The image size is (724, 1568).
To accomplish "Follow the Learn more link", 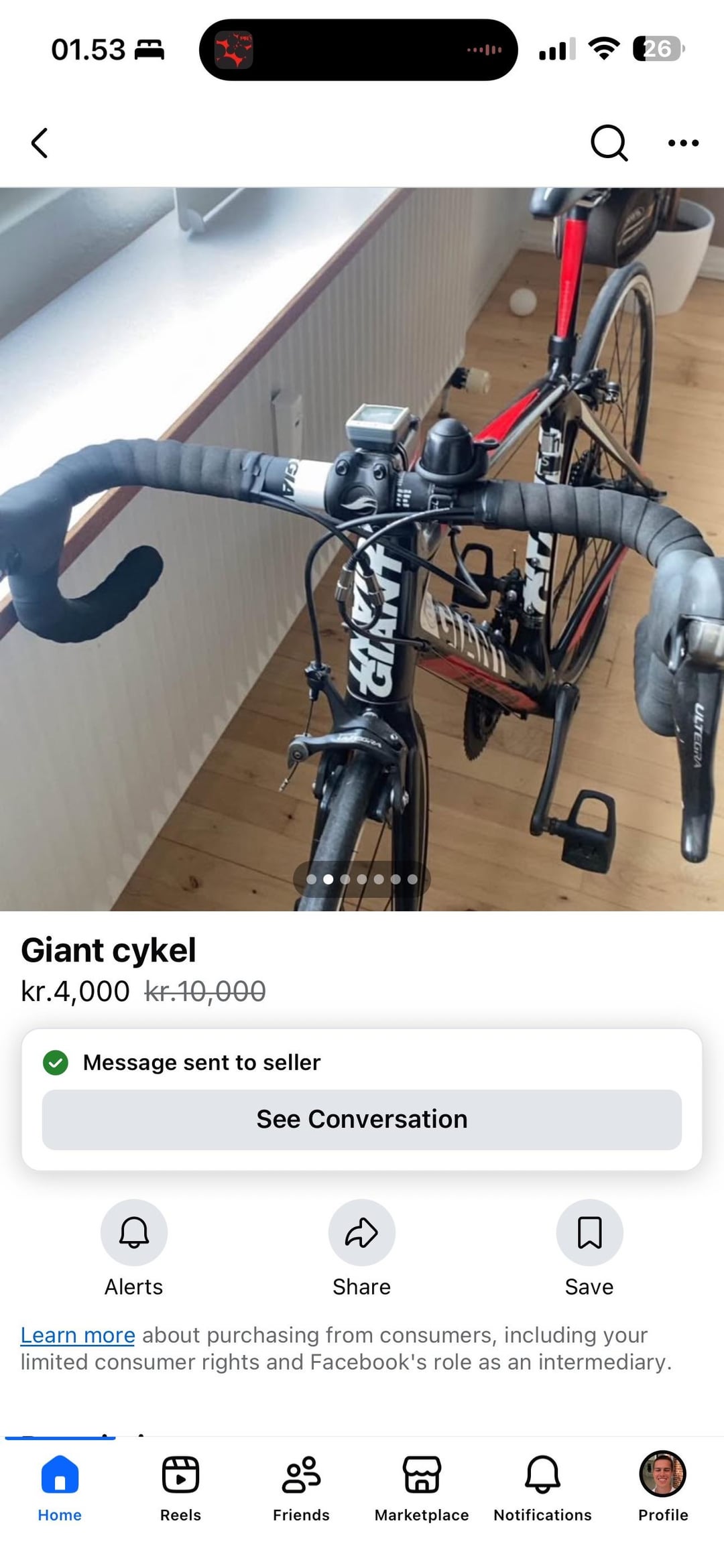I will pos(78,1335).
